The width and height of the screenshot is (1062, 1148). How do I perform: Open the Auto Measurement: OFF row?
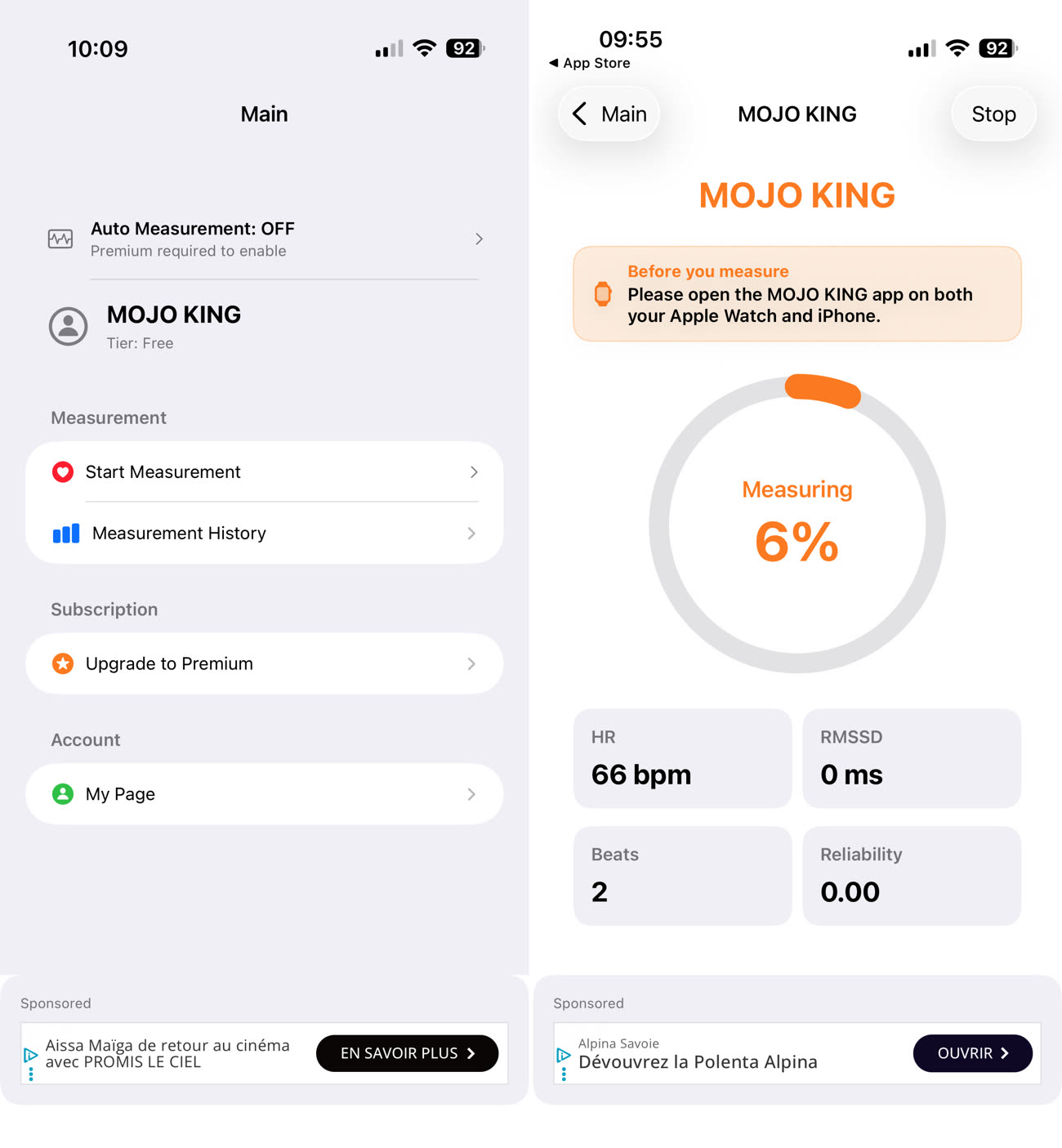pos(264,239)
